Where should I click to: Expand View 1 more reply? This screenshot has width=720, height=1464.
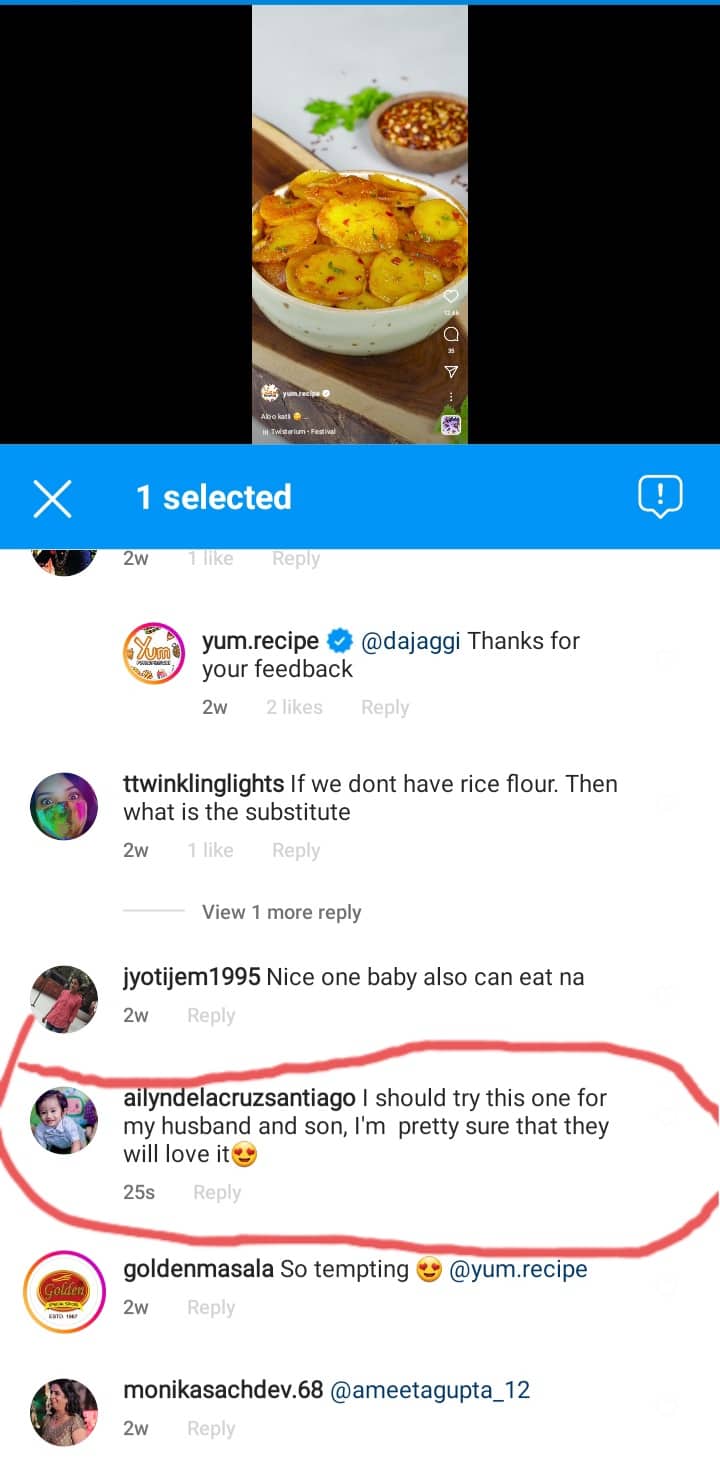(x=281, y=912)
